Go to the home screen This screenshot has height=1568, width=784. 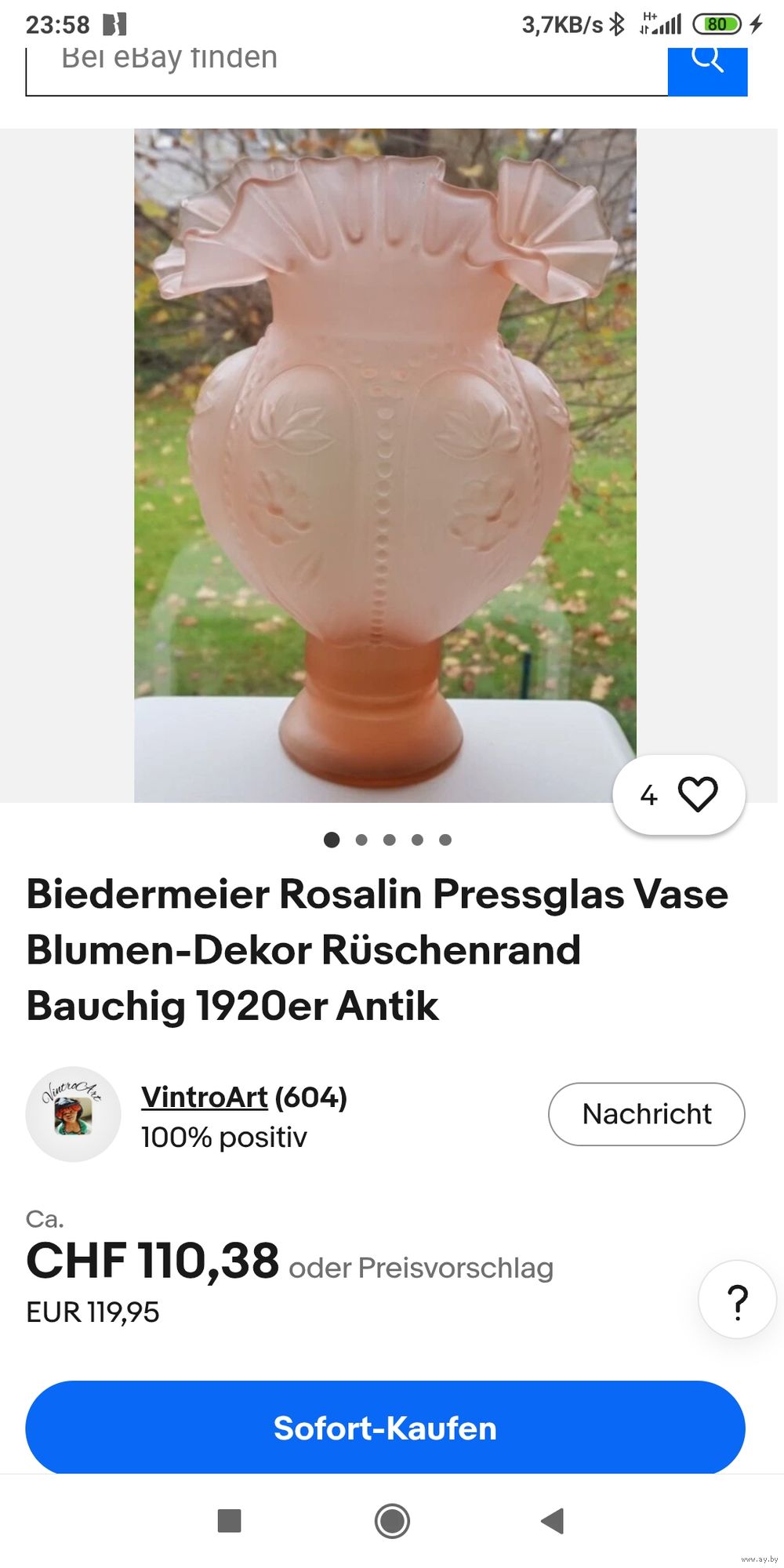(x=392, y=1521)
